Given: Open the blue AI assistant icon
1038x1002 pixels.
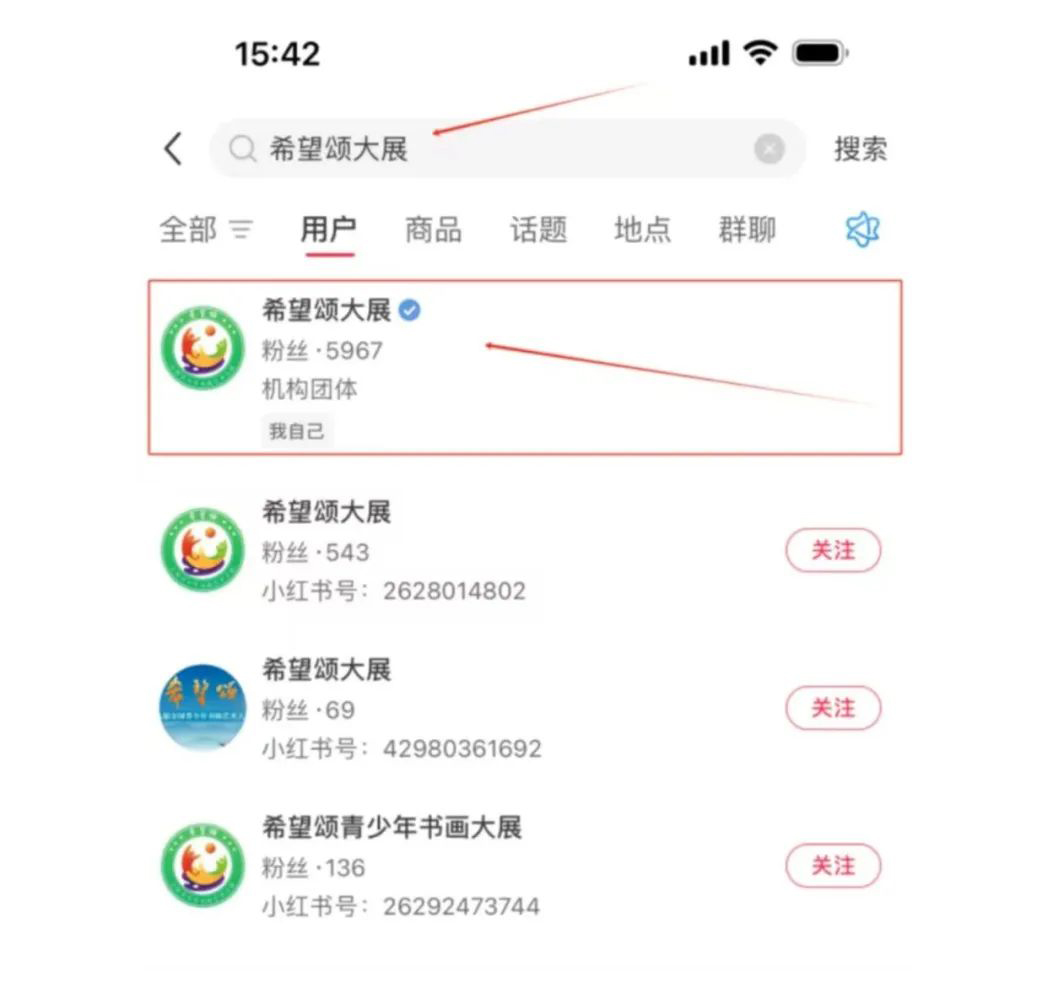Looking at the screenshot, I should (x=861, y=230).
